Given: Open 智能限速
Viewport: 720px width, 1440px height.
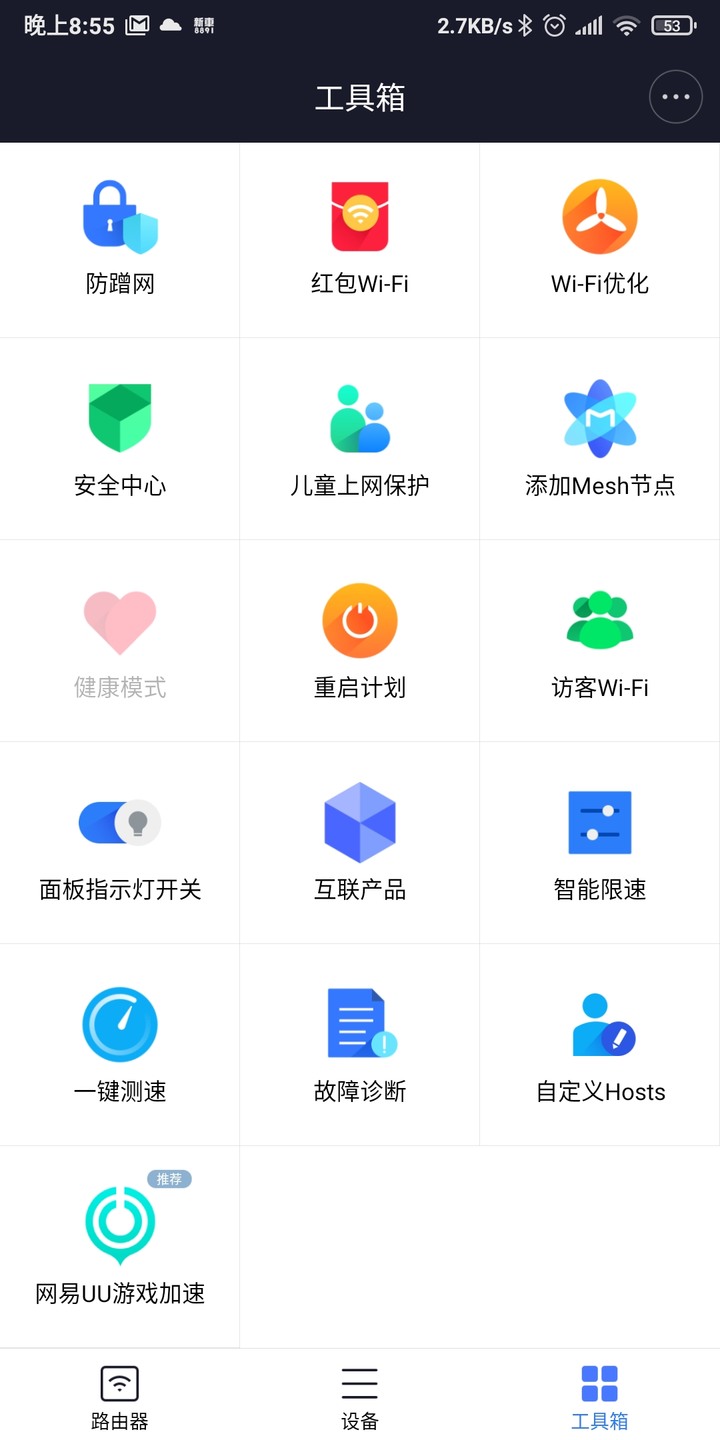Looking at the screenshot, I should pos(600,843).
